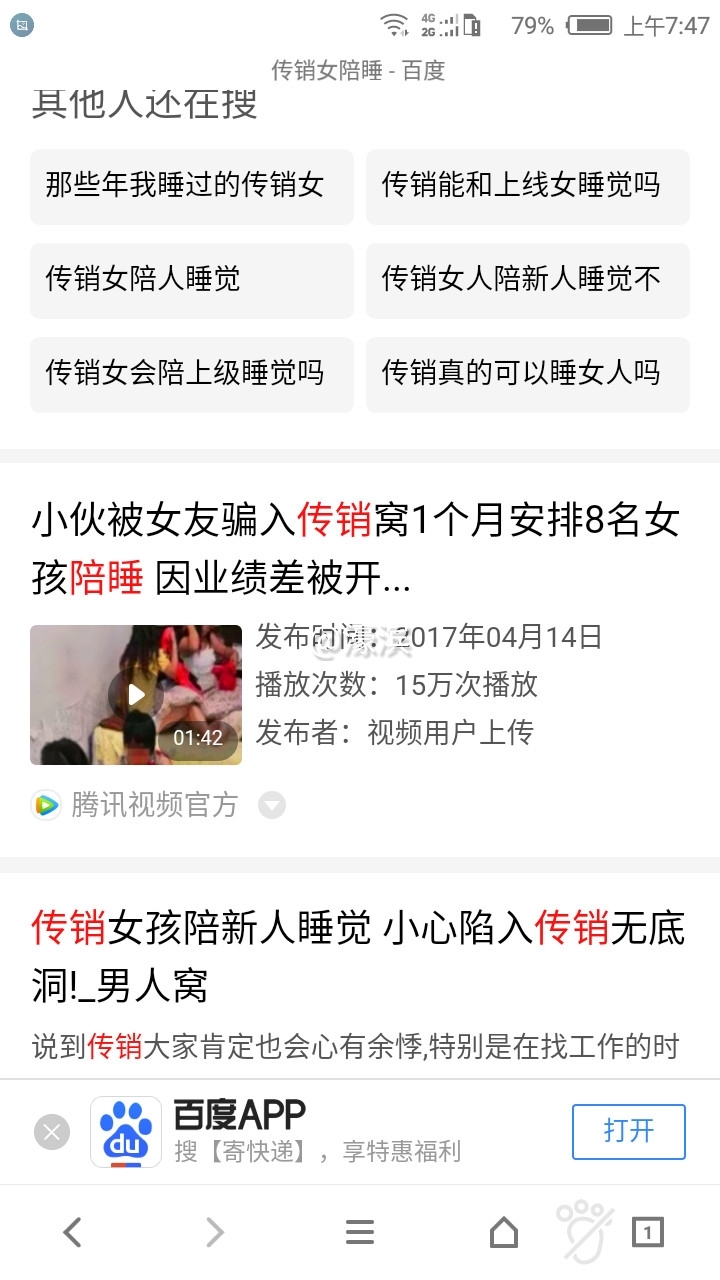720x1280 pixels.
Task: Tap the suggestion 传销女人陪新人睡觉不
Action: 527,280
